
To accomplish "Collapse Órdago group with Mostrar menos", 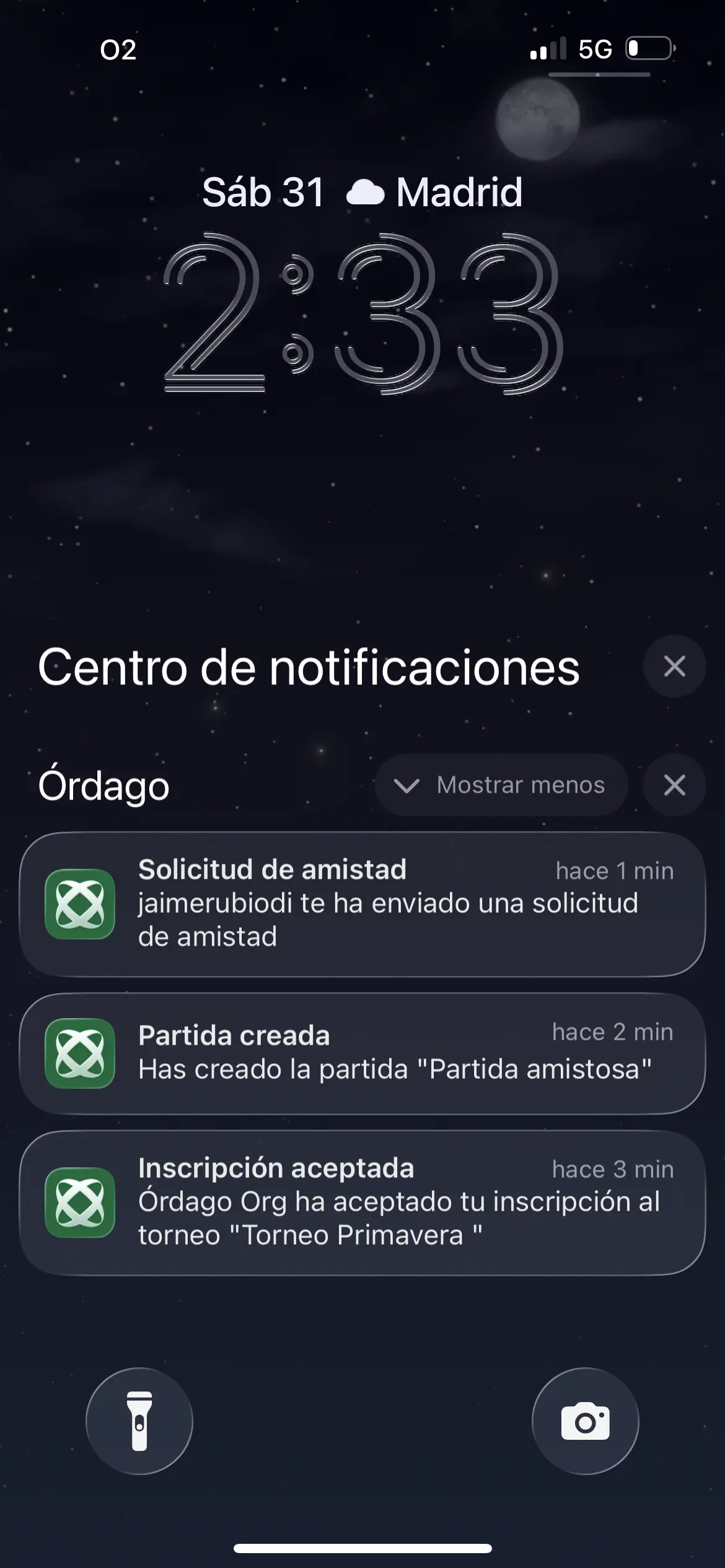I will click(501, 785).
